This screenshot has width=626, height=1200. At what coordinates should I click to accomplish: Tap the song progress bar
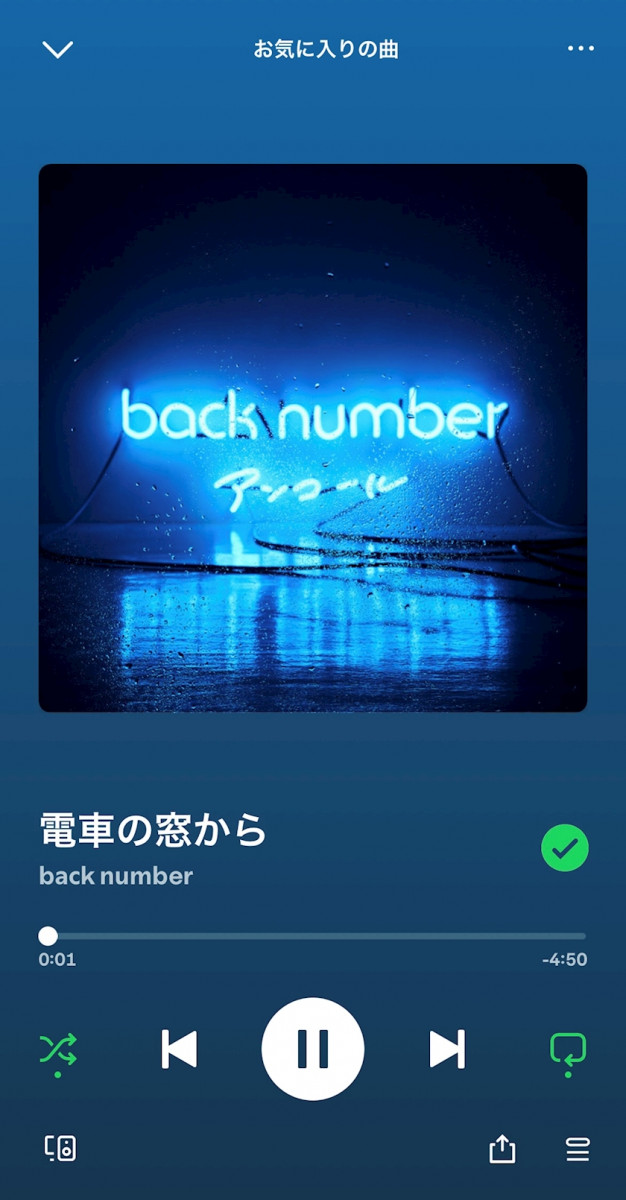coord(313,937)
